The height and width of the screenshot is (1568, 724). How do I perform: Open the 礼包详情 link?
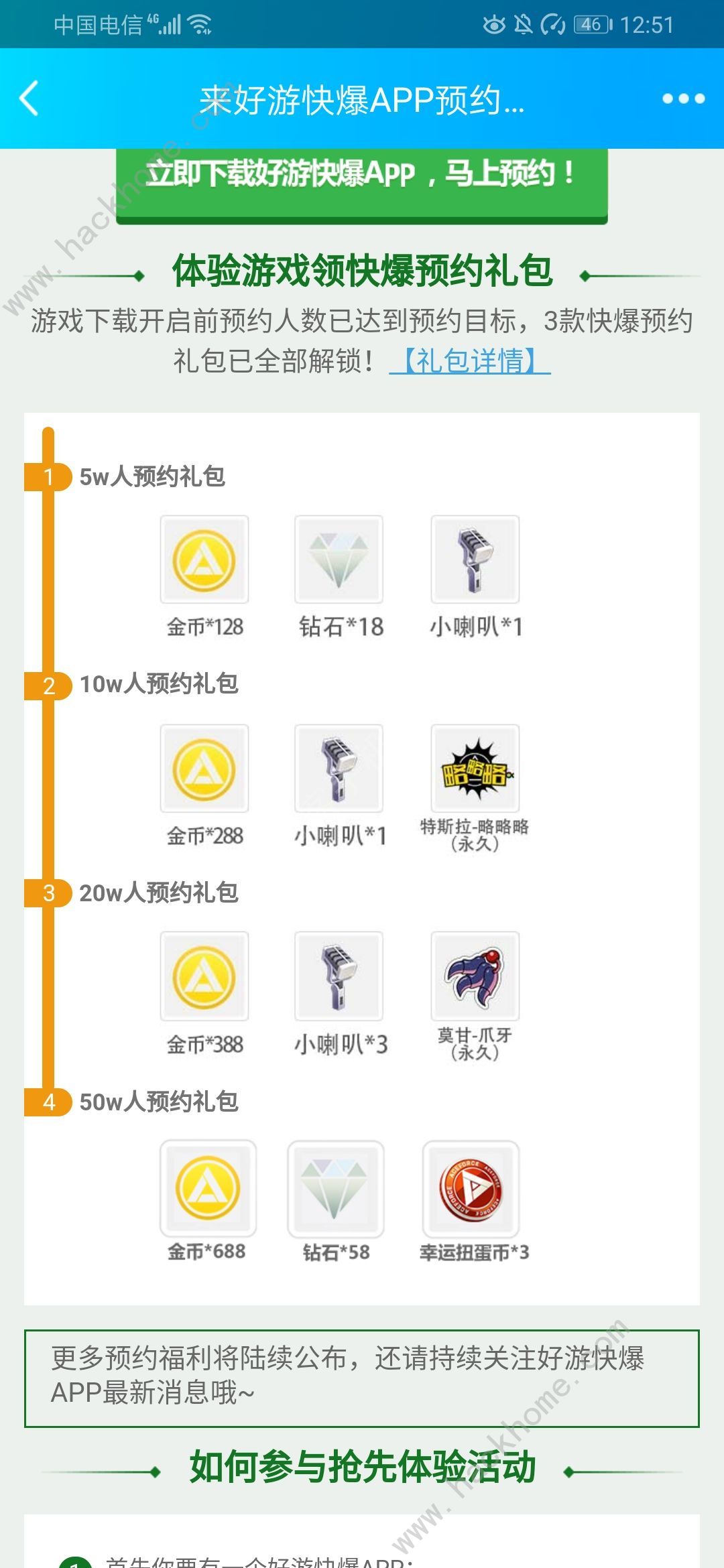tap(469, 361)
